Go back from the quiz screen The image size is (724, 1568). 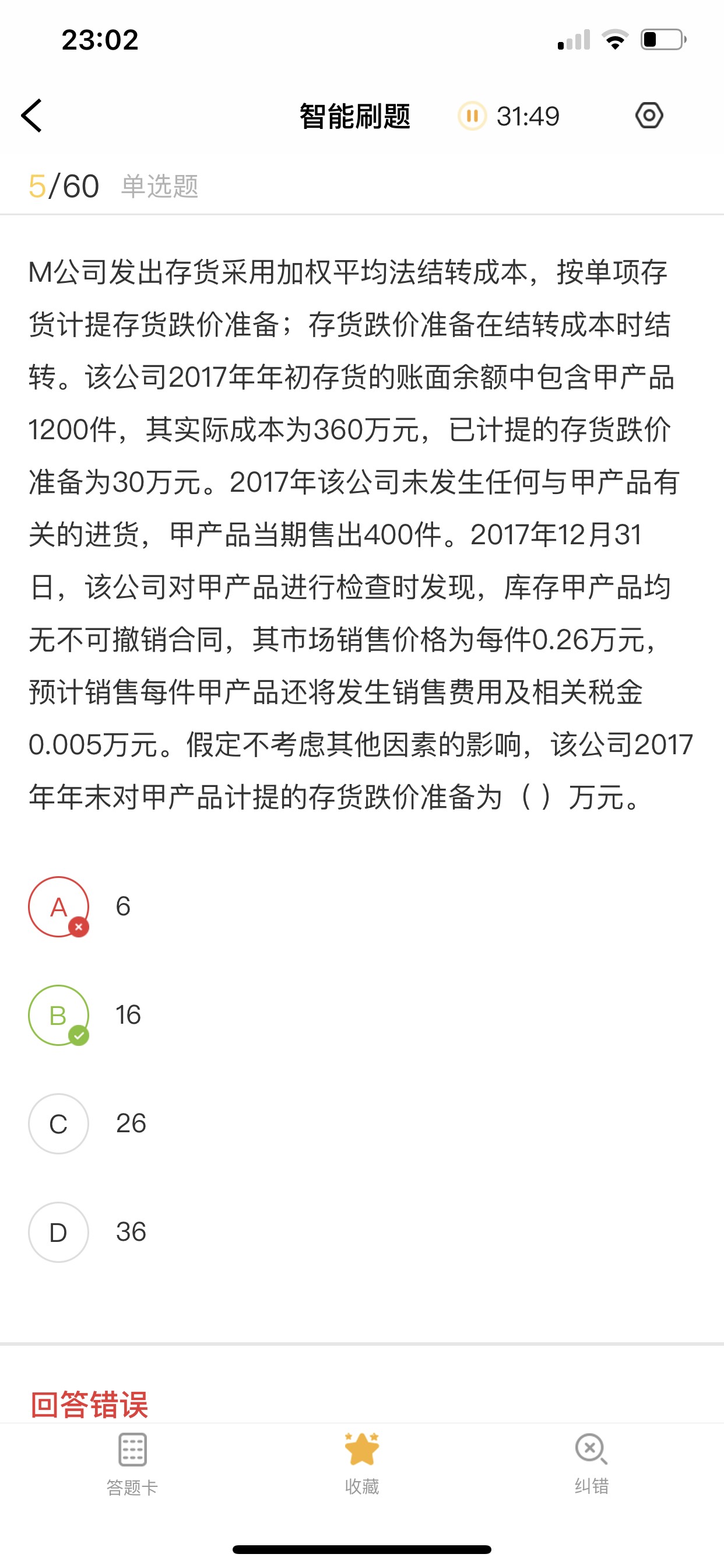click(31, 116)
